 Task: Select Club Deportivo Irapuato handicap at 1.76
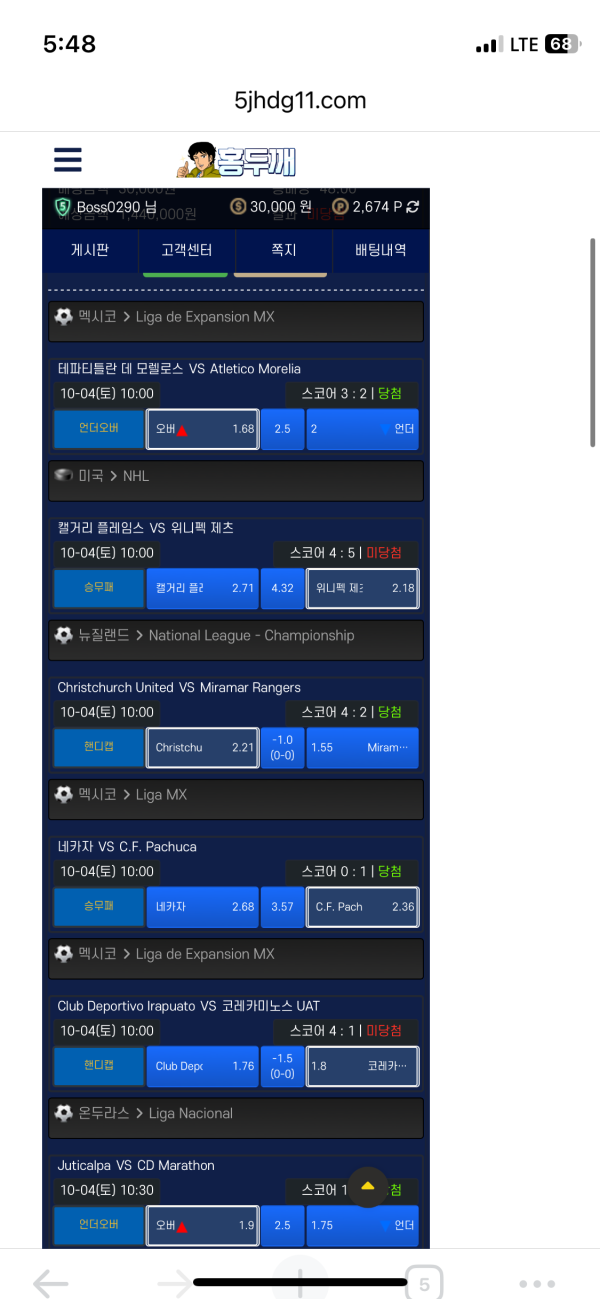203,1066
